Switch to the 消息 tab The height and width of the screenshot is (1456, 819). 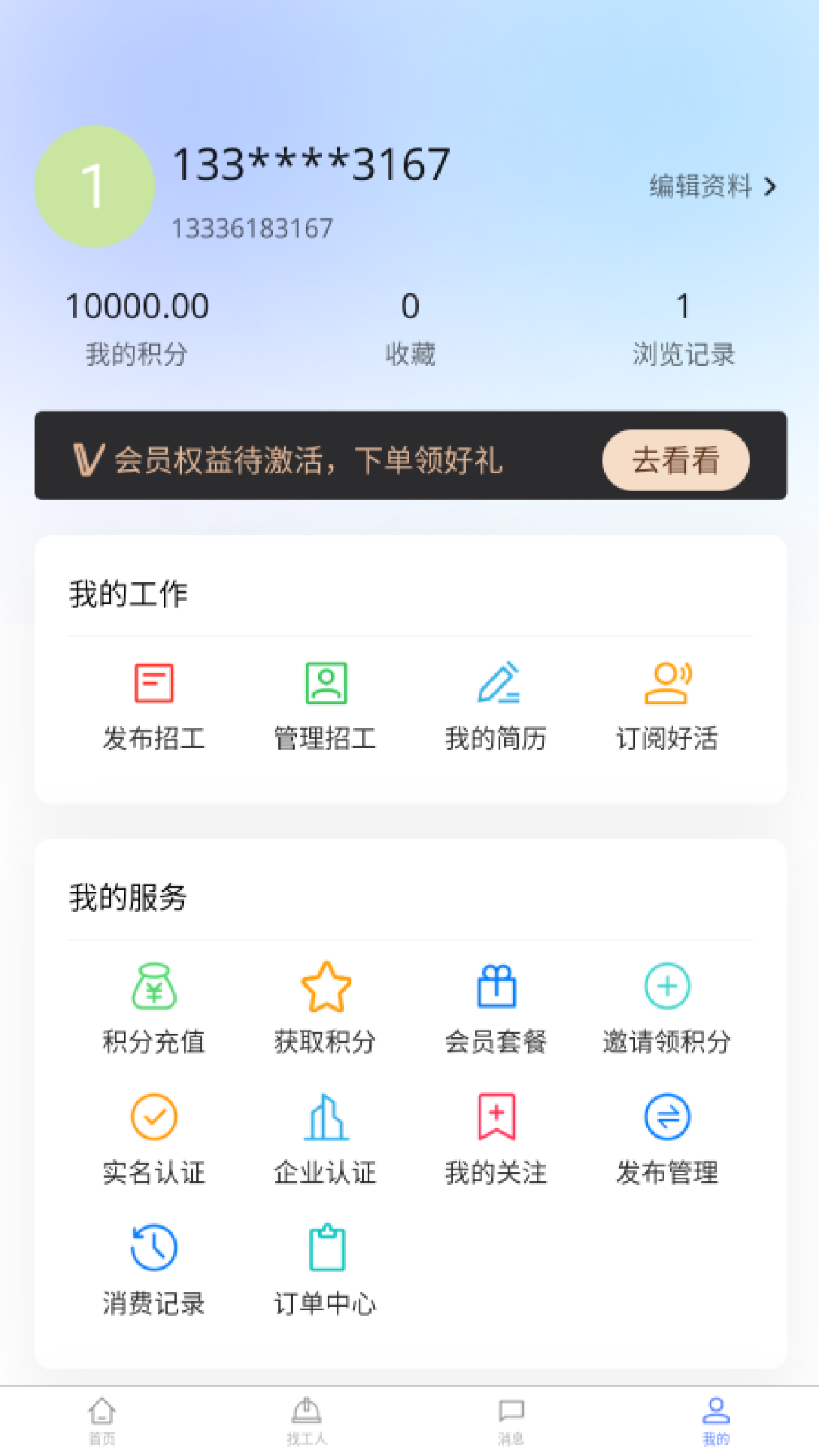click(x=512, y=1421)
